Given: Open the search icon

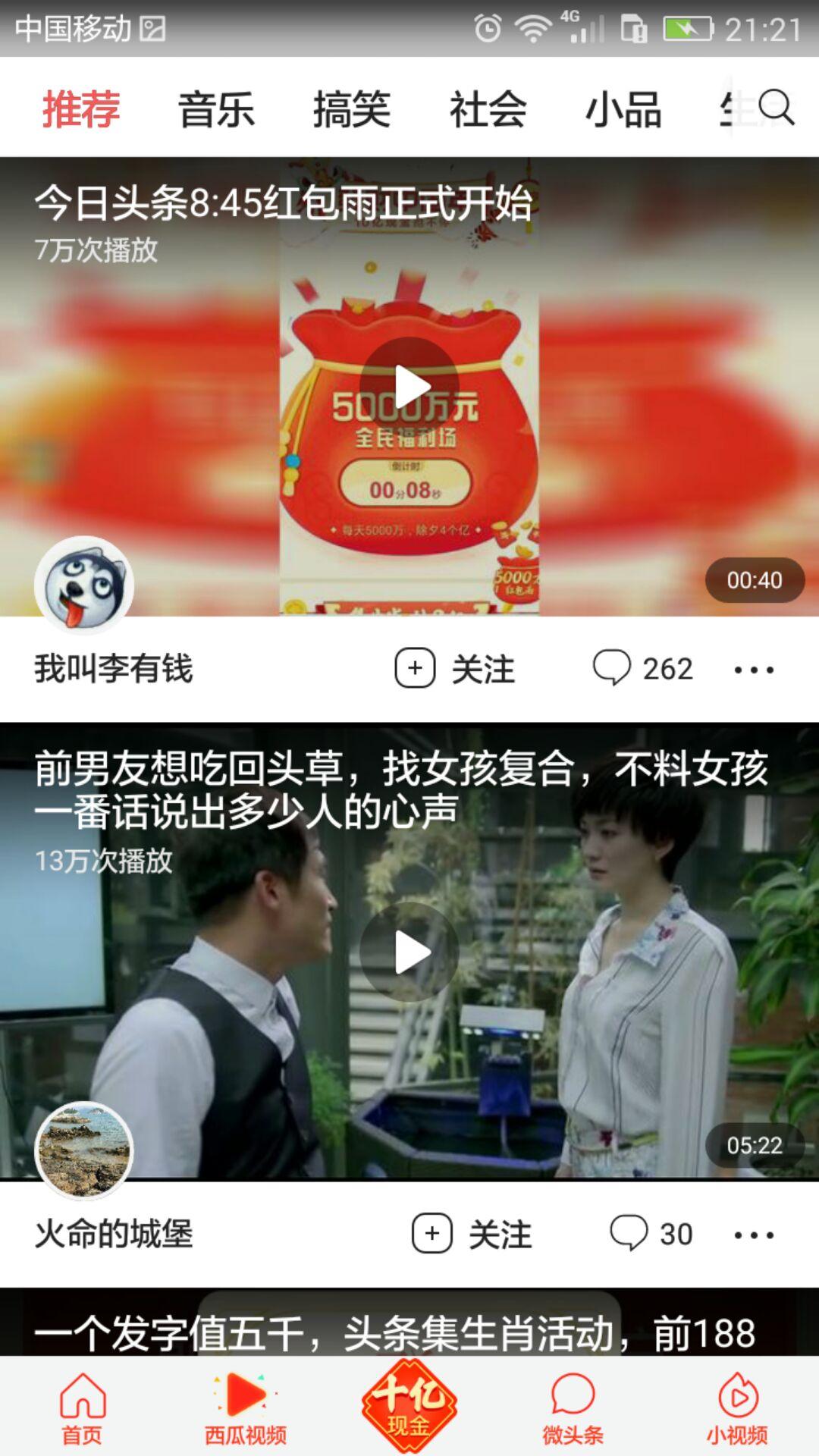Looking at the screenshot, I should pyautogui.click(x=776, y=108).
